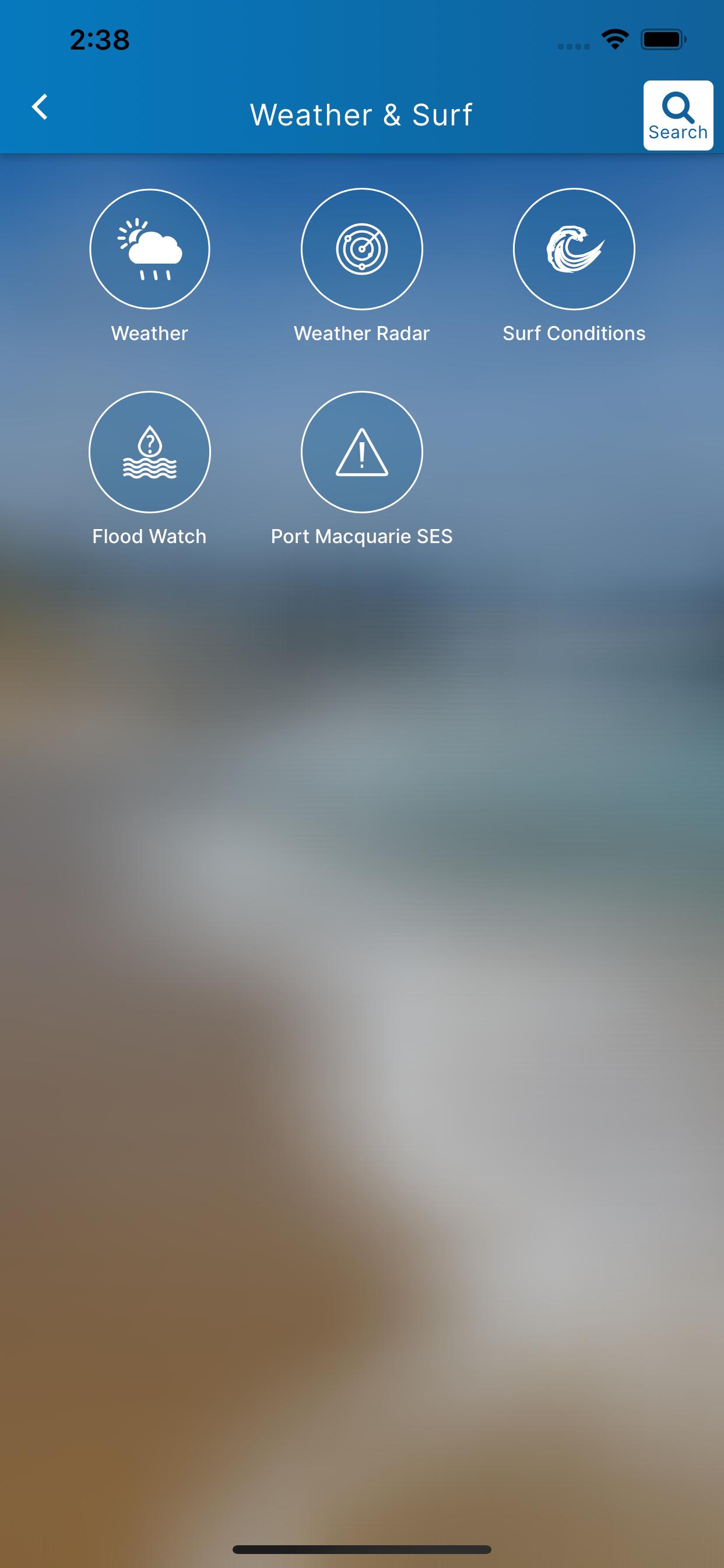Viewport: 724px width, 1568px height.
Task: Open the Weather section
Action: point(150,249)
